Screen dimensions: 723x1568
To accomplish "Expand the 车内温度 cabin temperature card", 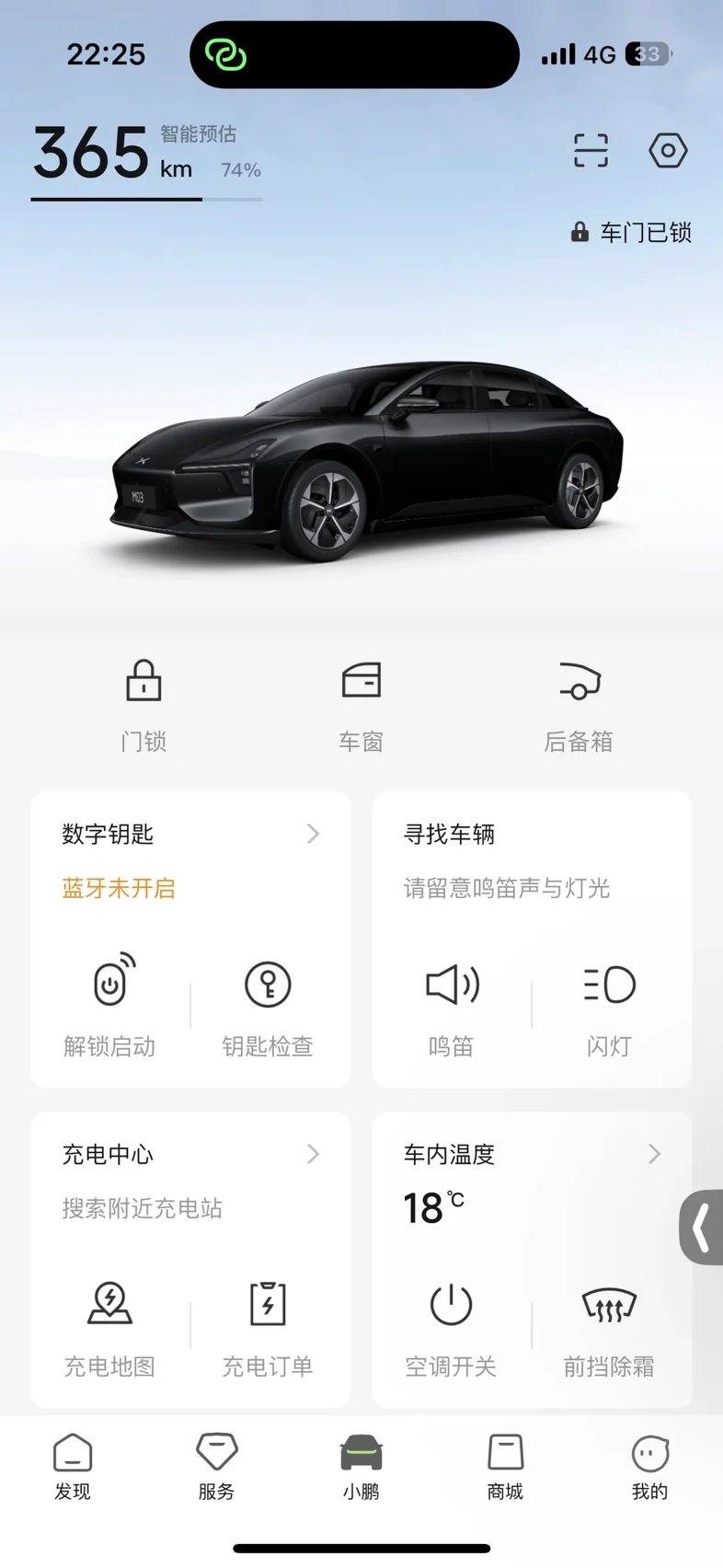I will [x=654, y=1155].
